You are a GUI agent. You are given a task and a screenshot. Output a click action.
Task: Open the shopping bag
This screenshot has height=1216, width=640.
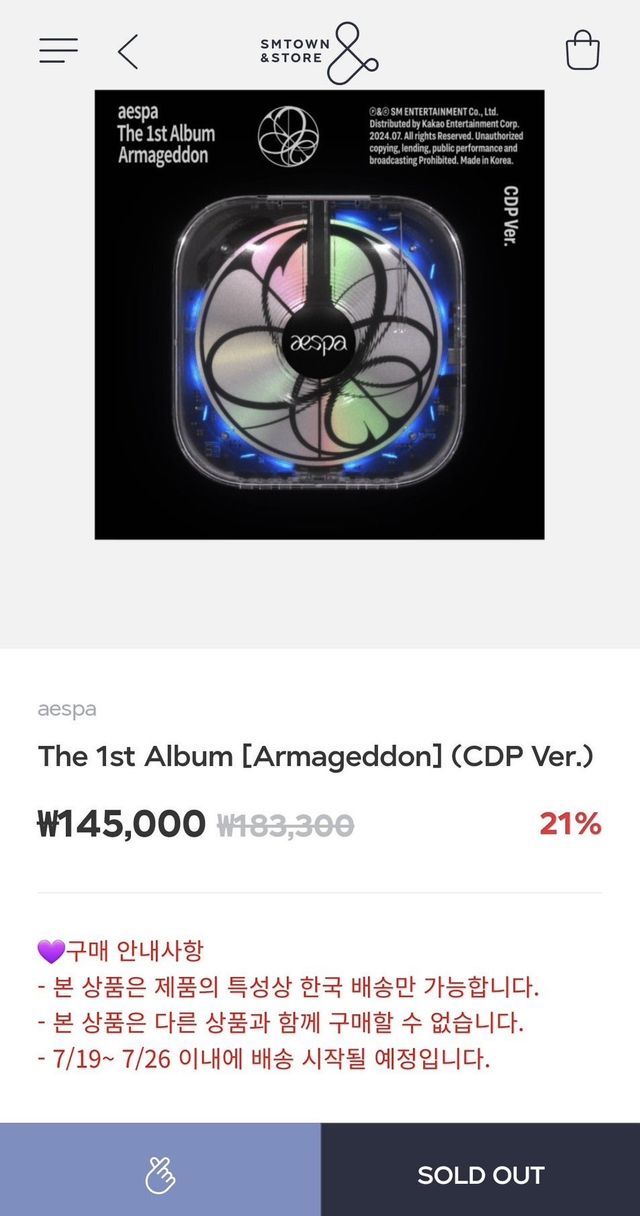click(x=582, y=50)
